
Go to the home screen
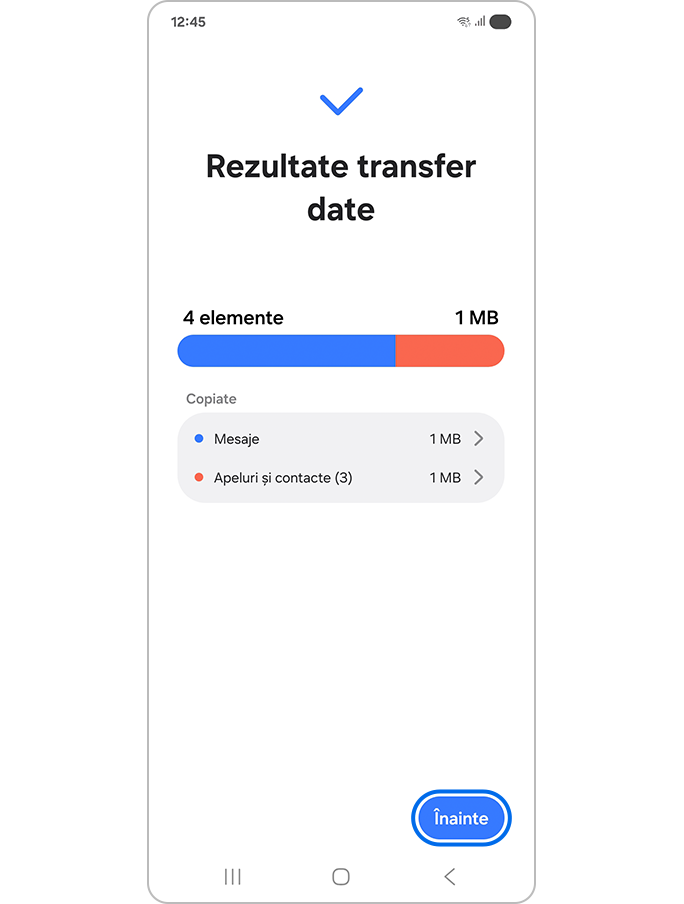click(x=341, y=877)
